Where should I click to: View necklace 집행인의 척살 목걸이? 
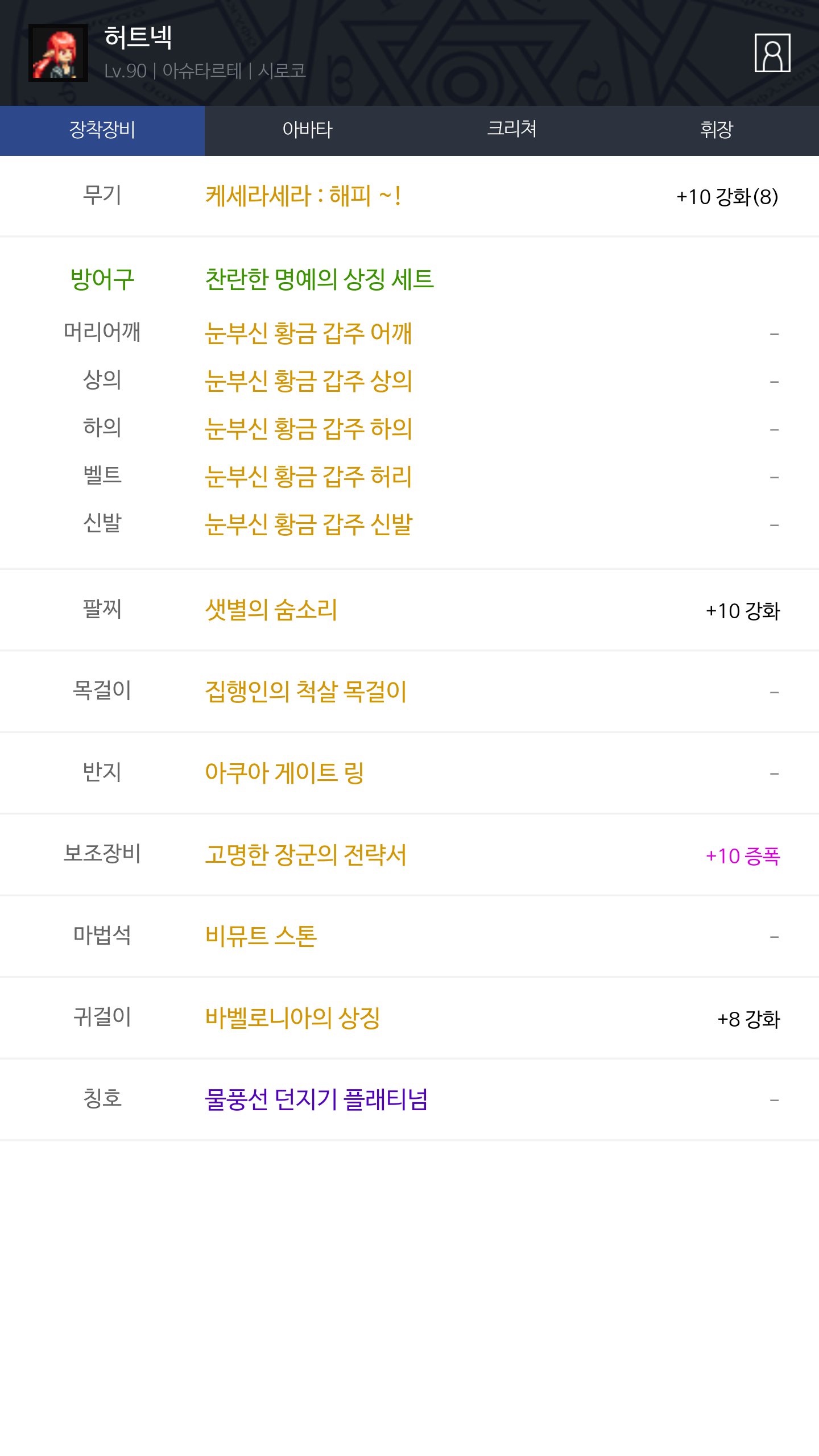(306, 692)
